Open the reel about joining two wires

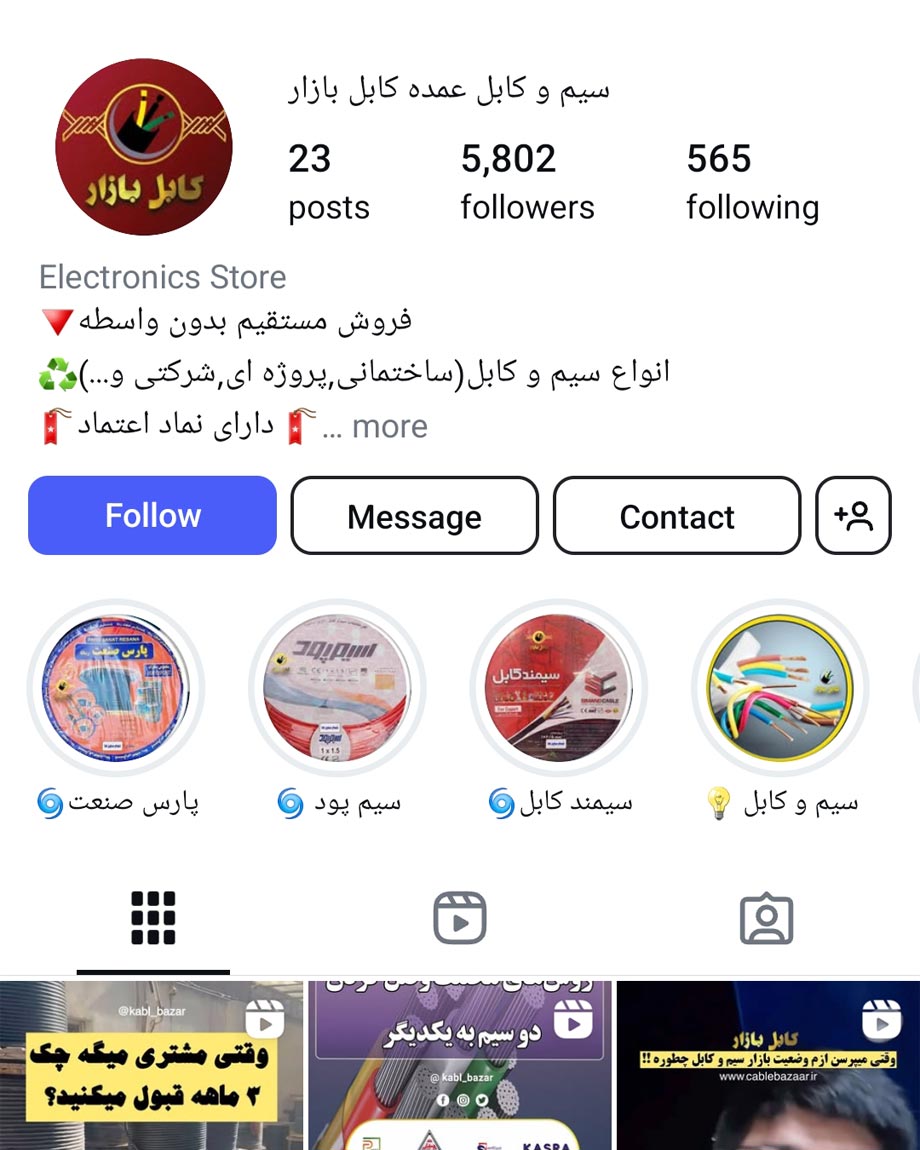tap(459, 1066)
